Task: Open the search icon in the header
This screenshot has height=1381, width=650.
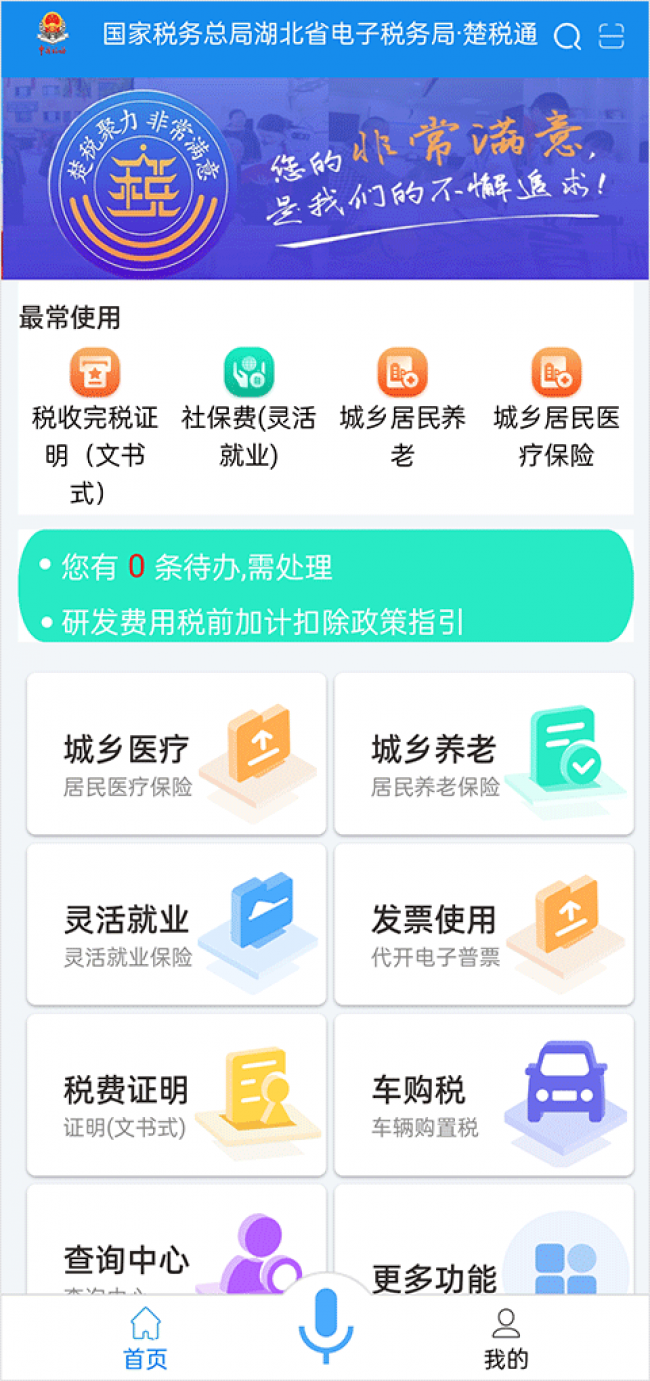Action: (x=567, y=37)
